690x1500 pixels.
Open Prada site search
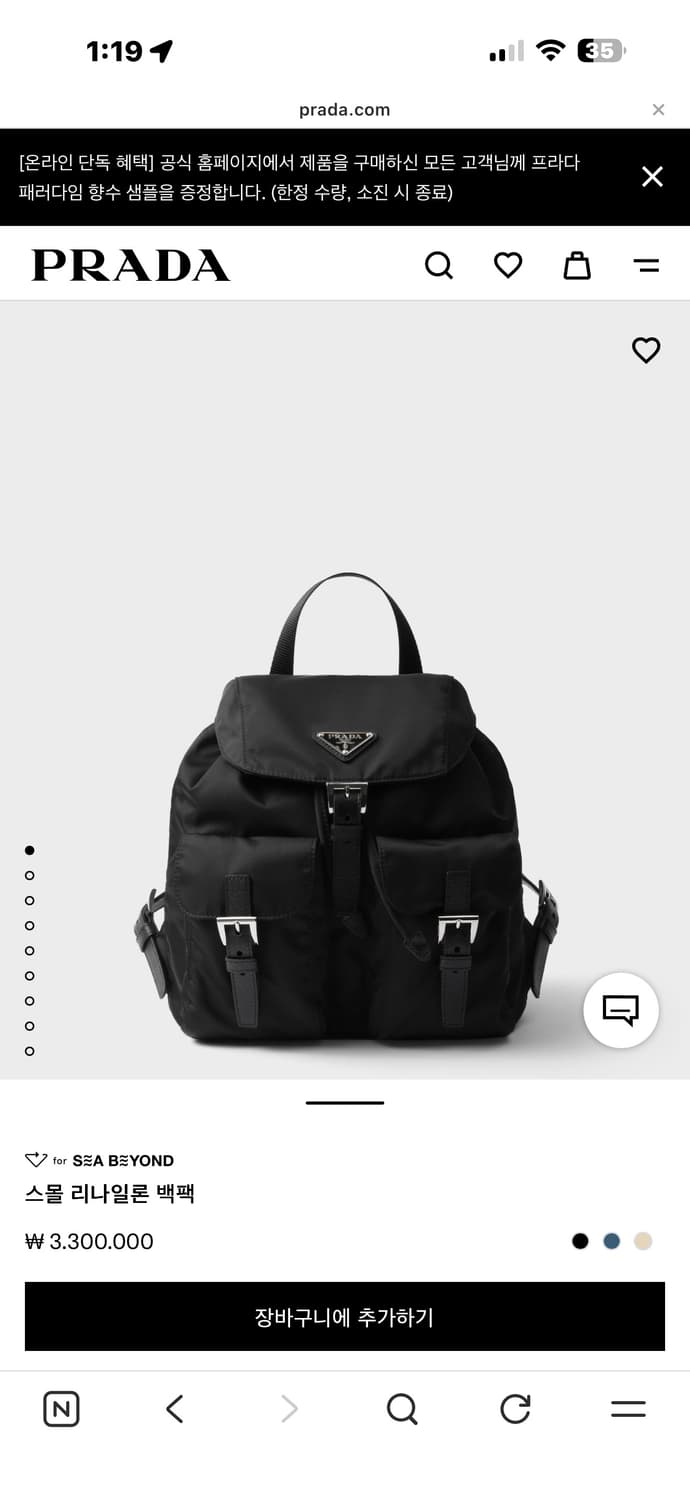[439, 265]
